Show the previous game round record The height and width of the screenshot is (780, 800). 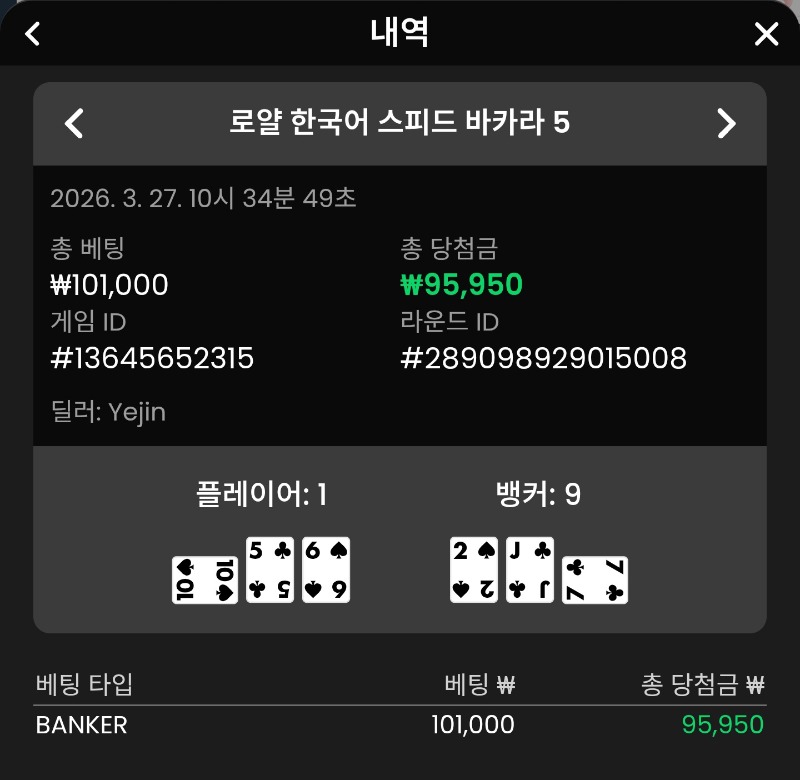pyautogui.click(x=74, y=123)
